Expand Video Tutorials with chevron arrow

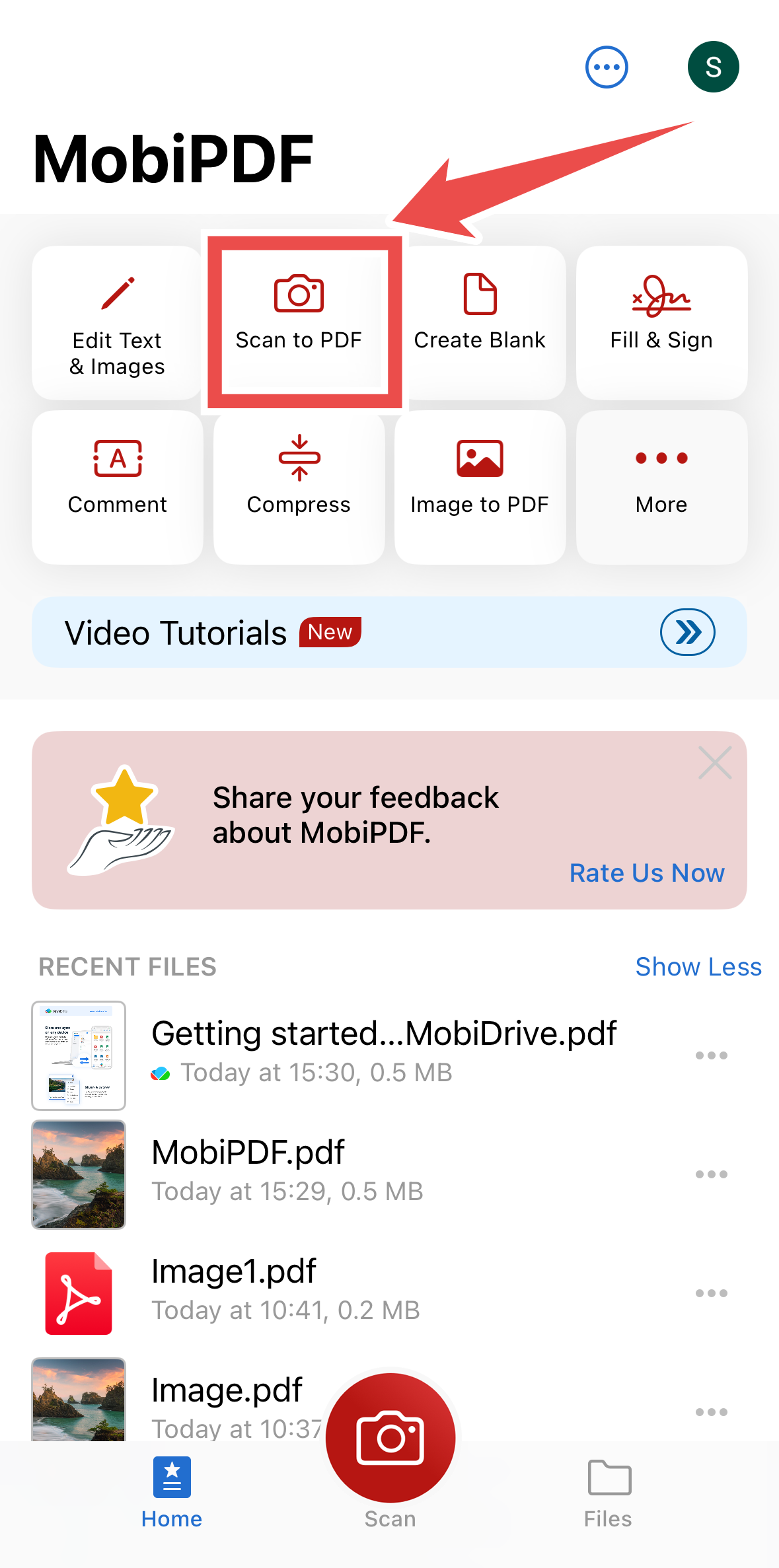click(687, 631)
